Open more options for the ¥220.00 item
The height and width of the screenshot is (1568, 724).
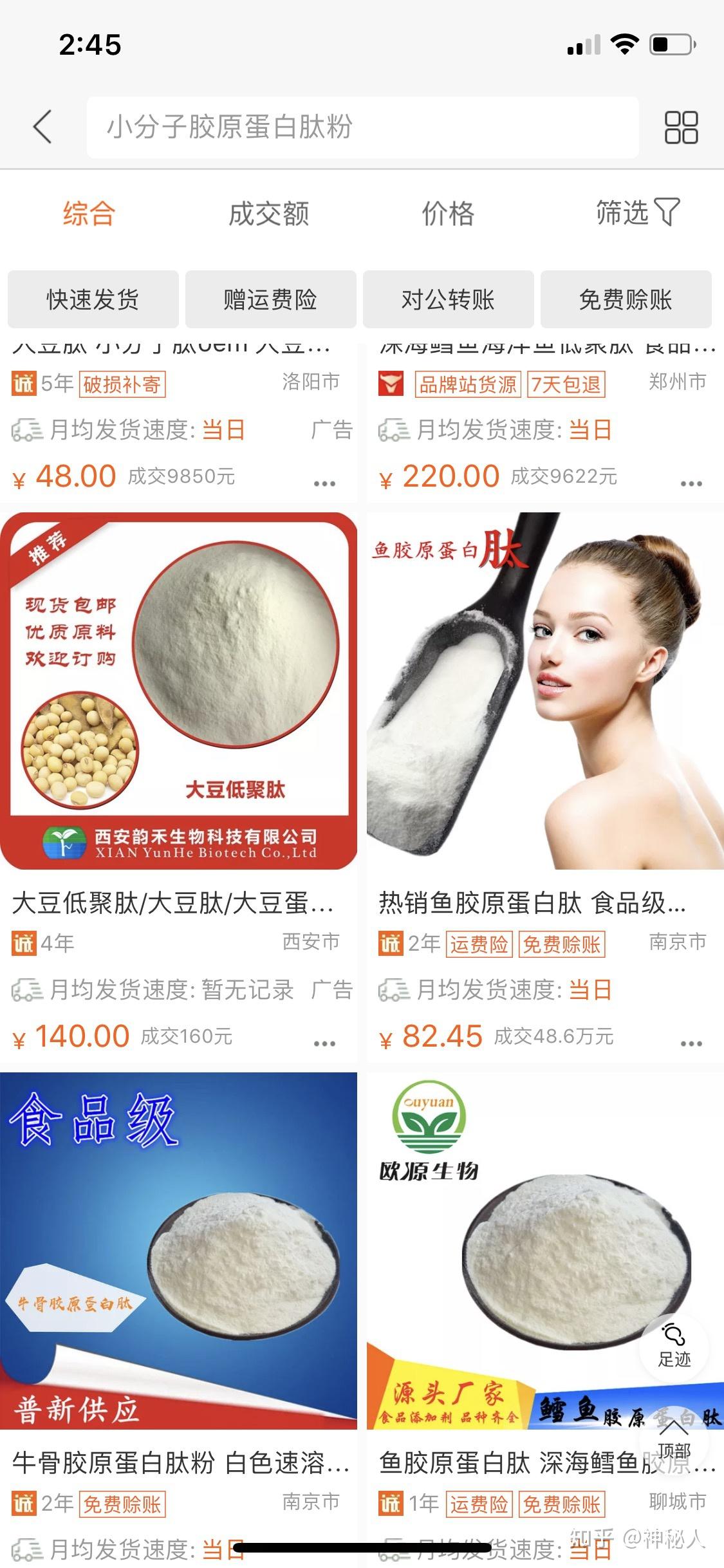[691, 483]
